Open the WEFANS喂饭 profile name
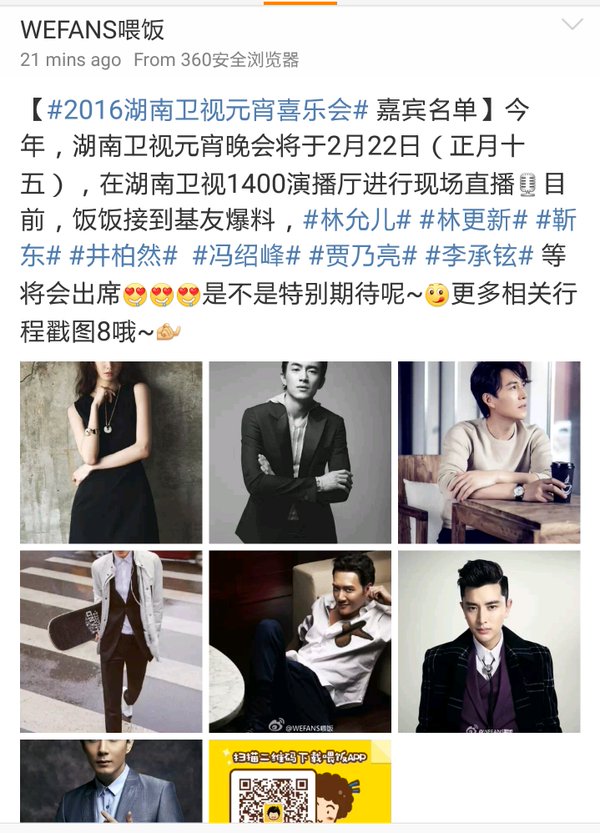This screenshot has width=600, height=833. (x=92, y=28)
